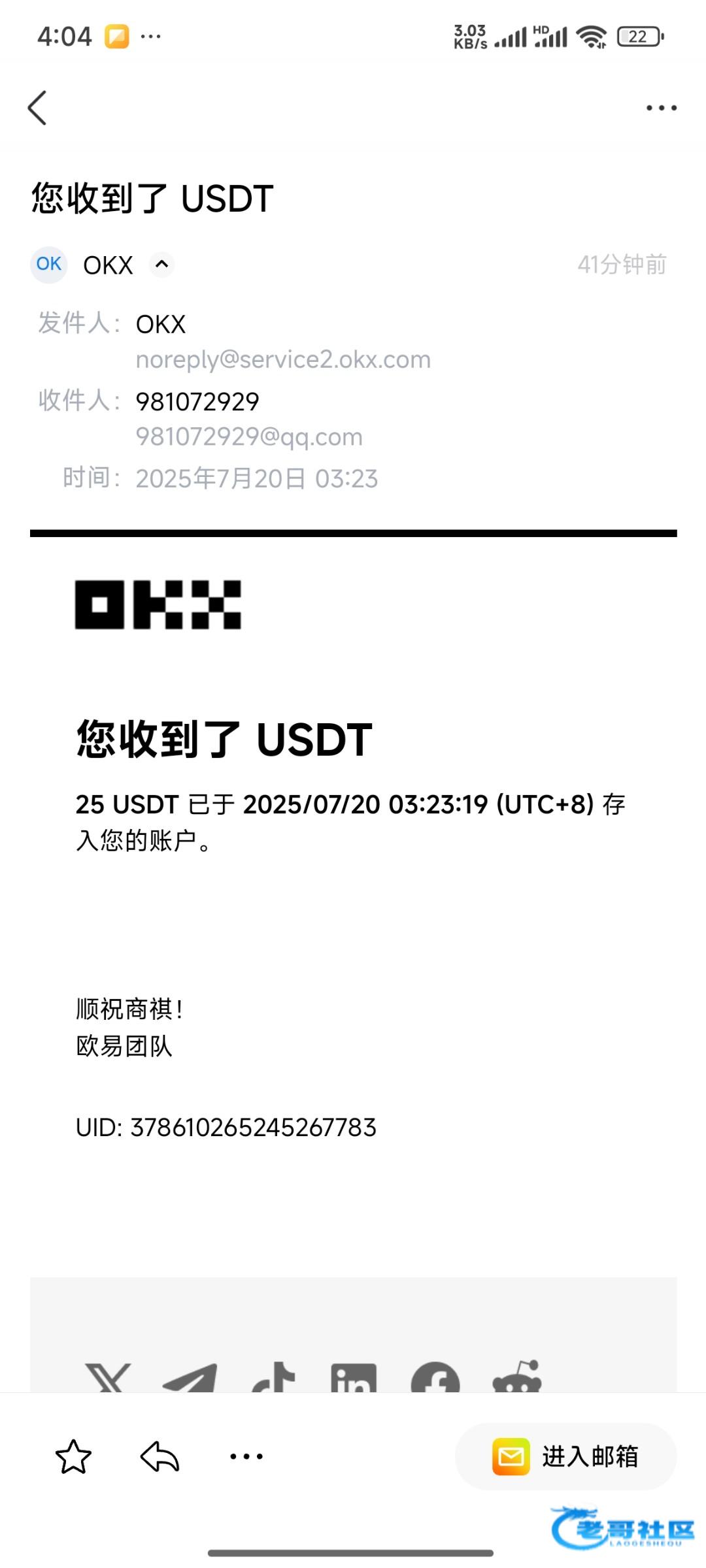The height and width of the screenshot is (1568, 706).
Task: Reply to this email
Action: (160, 1456)
